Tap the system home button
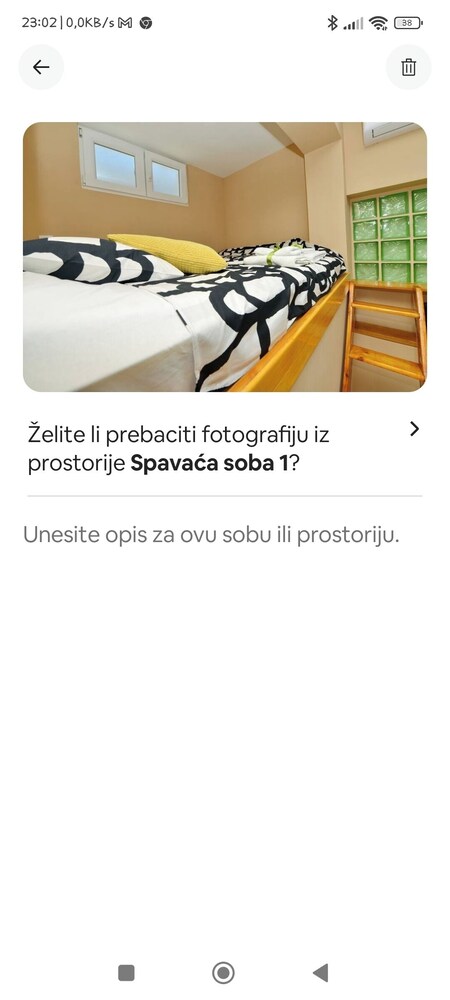This screenshot has width=450, height=1000. 223,973
